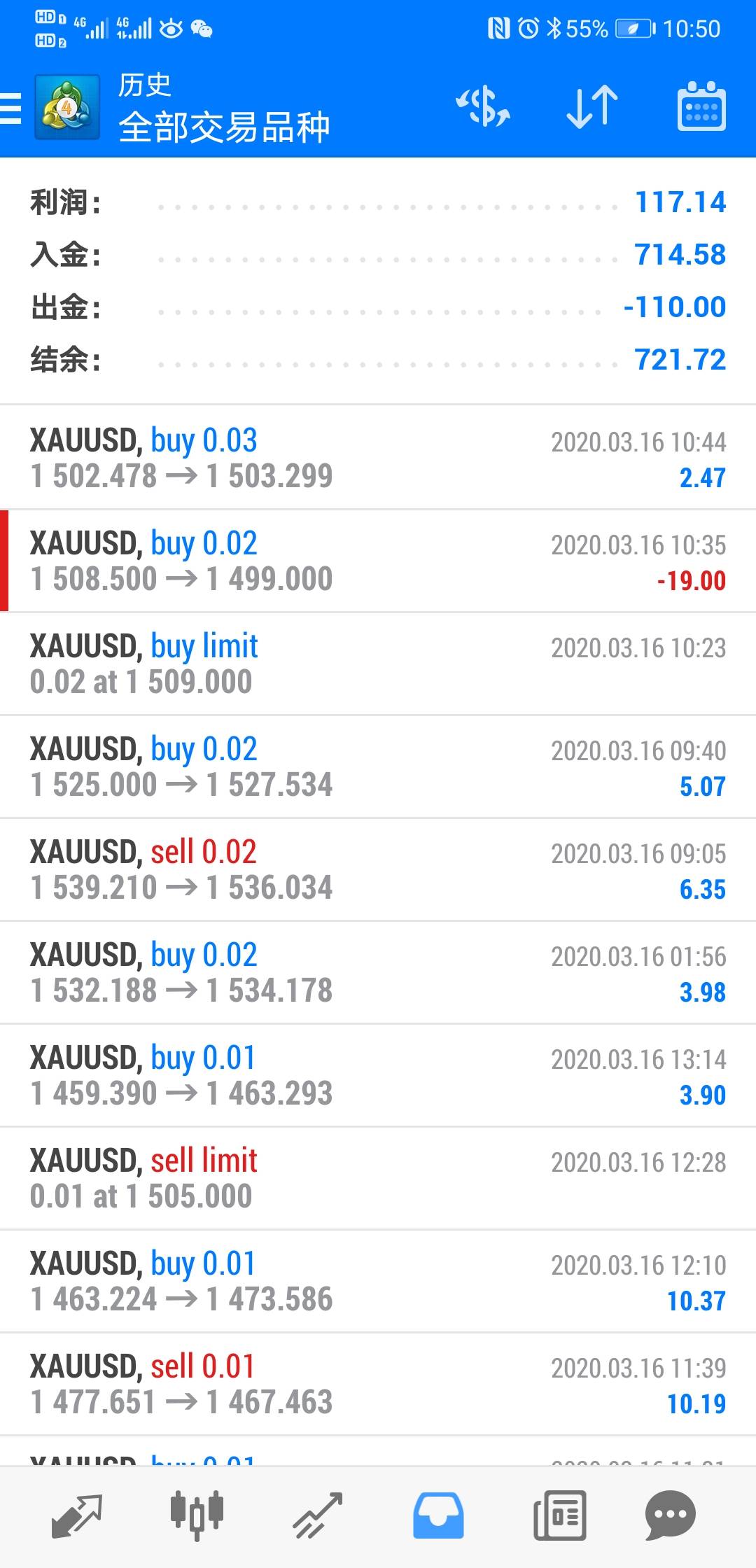The image size is (756, 1568).
Task: Switch to the Quotes tab
Action: click(x=77, y=1515)
